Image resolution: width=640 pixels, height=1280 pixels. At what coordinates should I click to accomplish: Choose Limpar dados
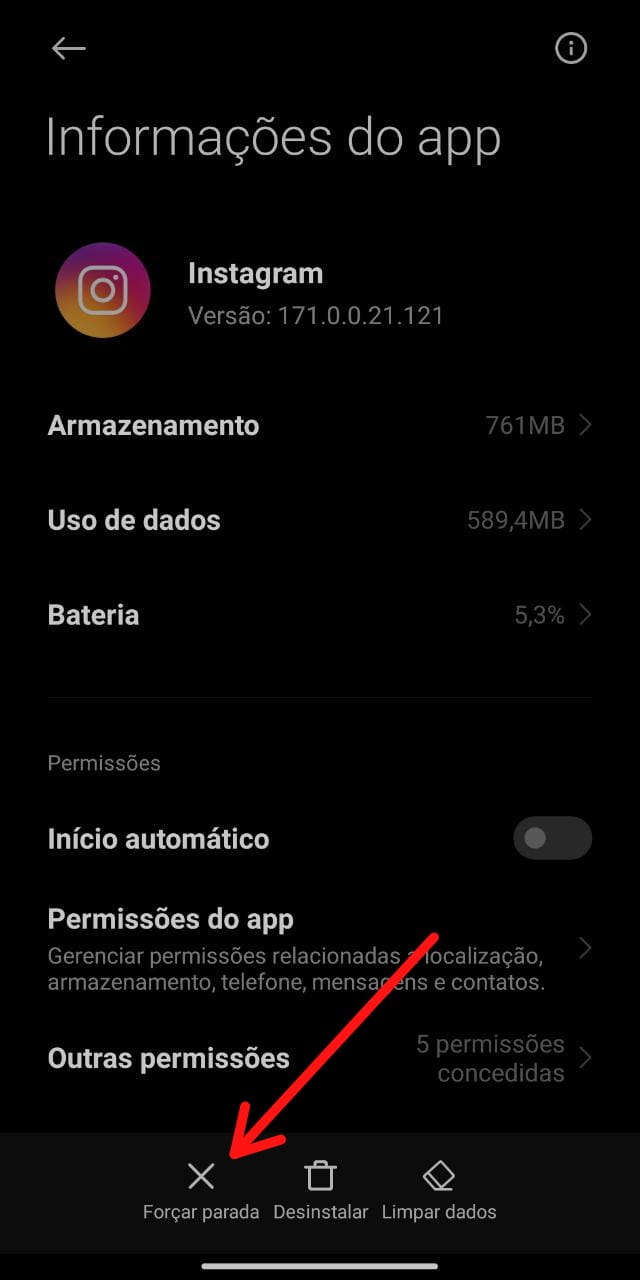[439, 1190]
